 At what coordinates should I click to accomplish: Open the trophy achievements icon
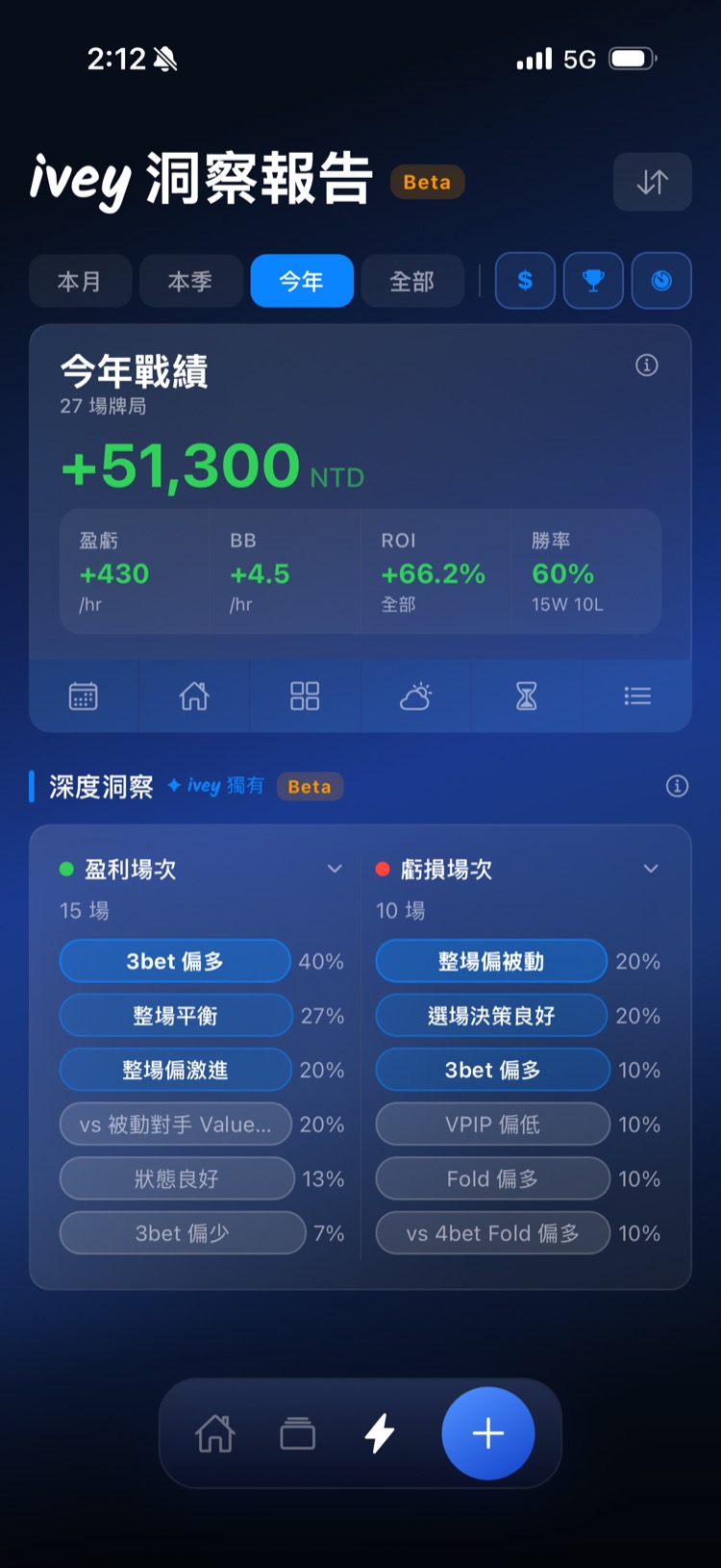click(593, 281)
